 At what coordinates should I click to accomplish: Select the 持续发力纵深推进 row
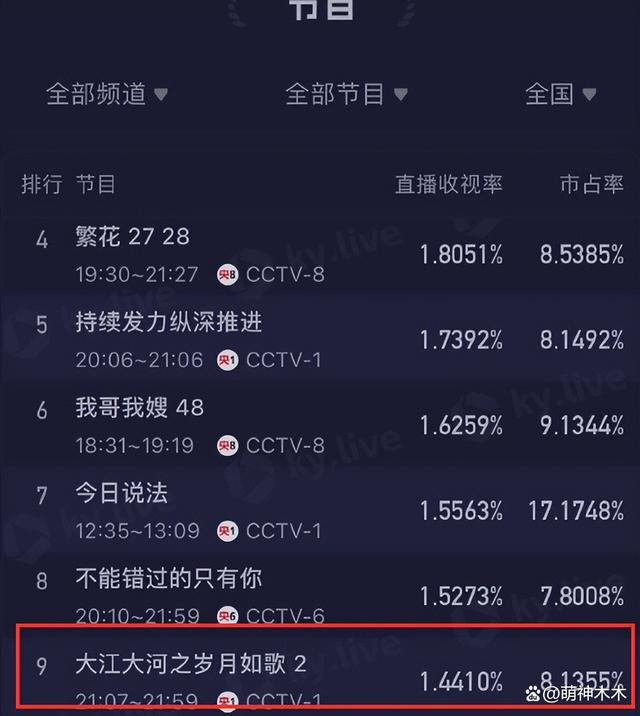point(169,322)
